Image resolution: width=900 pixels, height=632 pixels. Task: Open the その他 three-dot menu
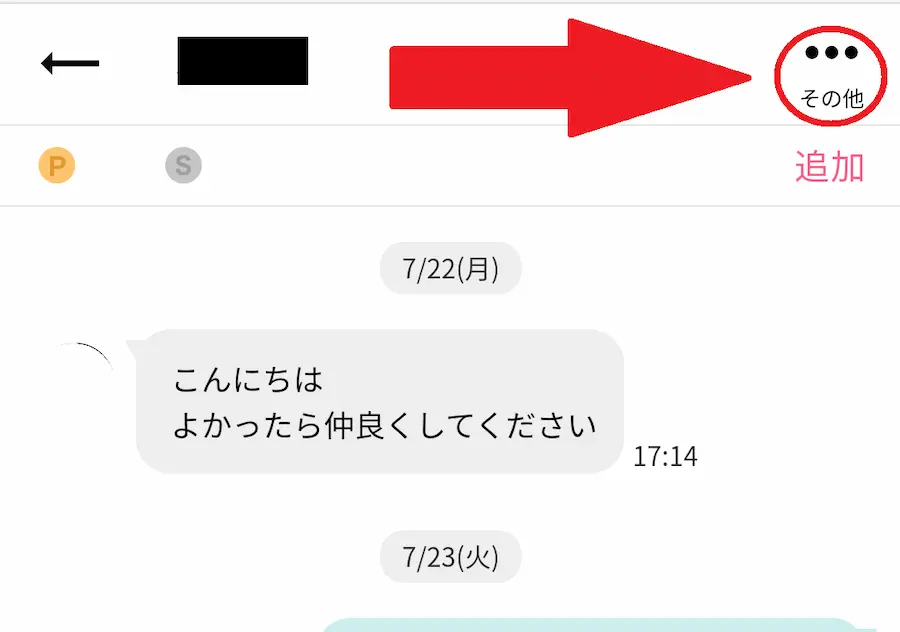coord(831,75)
